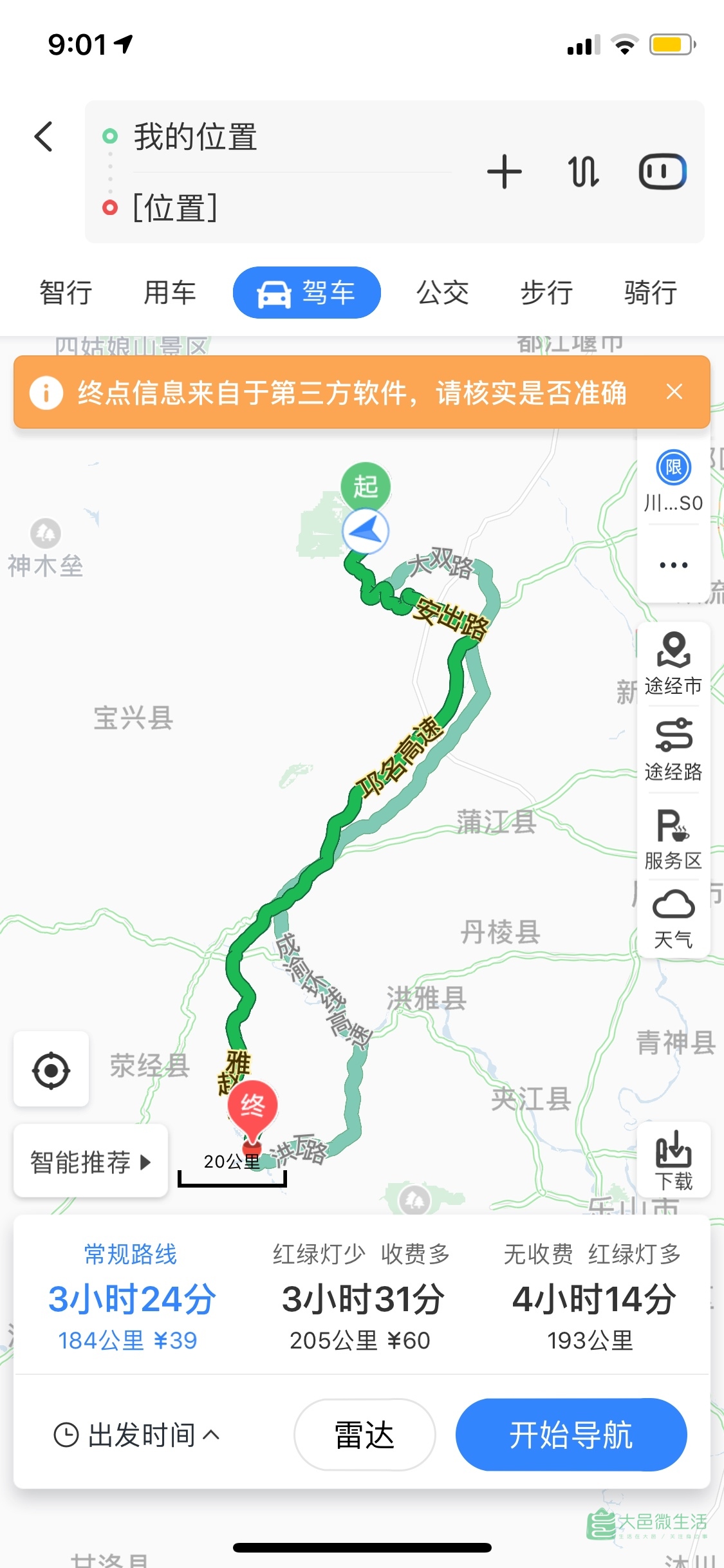The height and width of the screenshot is (1568, 724).
Task: Add a waypoint with the plus icon
Action: (x=505, y=172)
